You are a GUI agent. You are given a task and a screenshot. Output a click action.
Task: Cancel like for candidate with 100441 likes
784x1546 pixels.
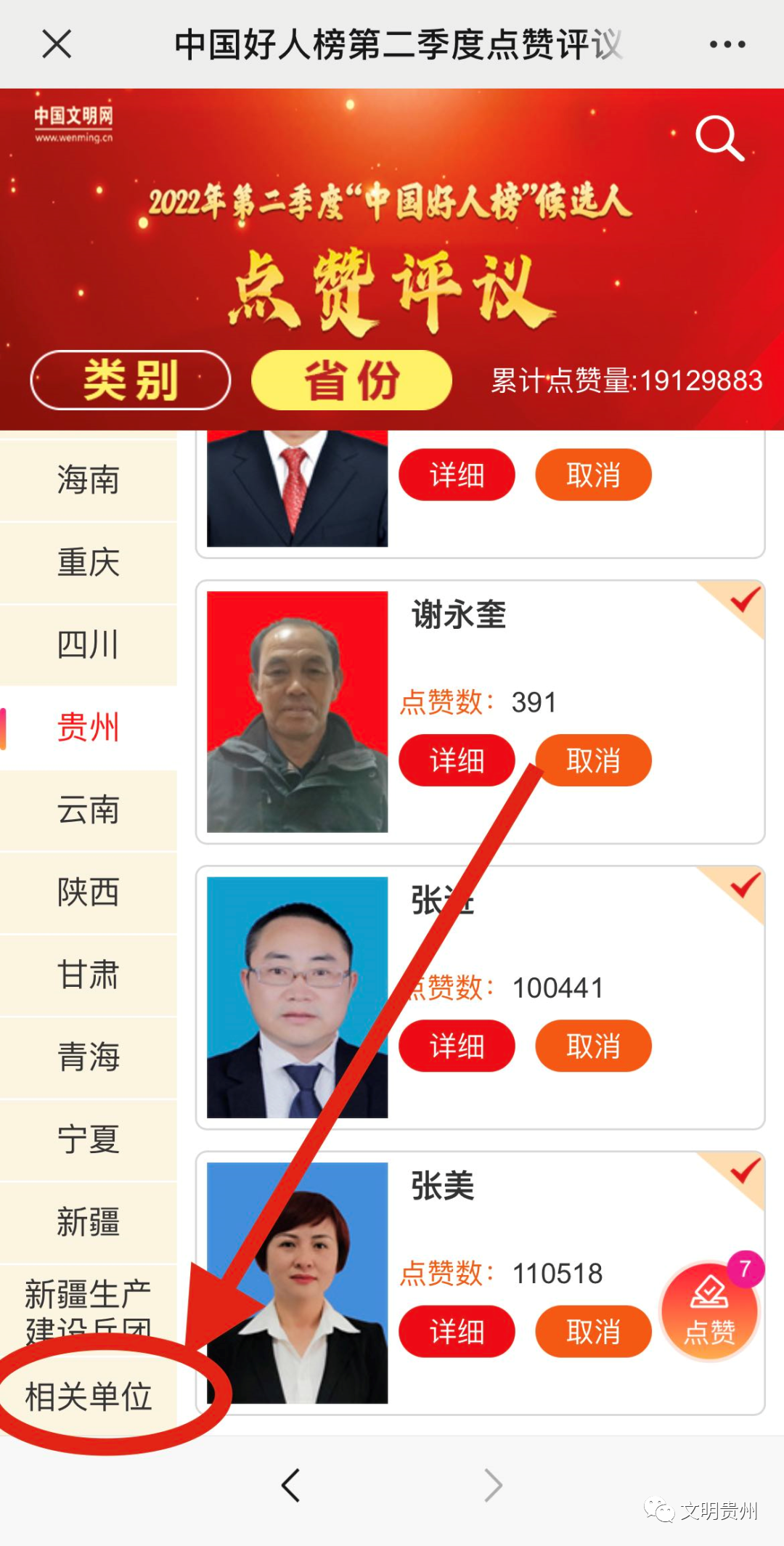point(593,1046)
